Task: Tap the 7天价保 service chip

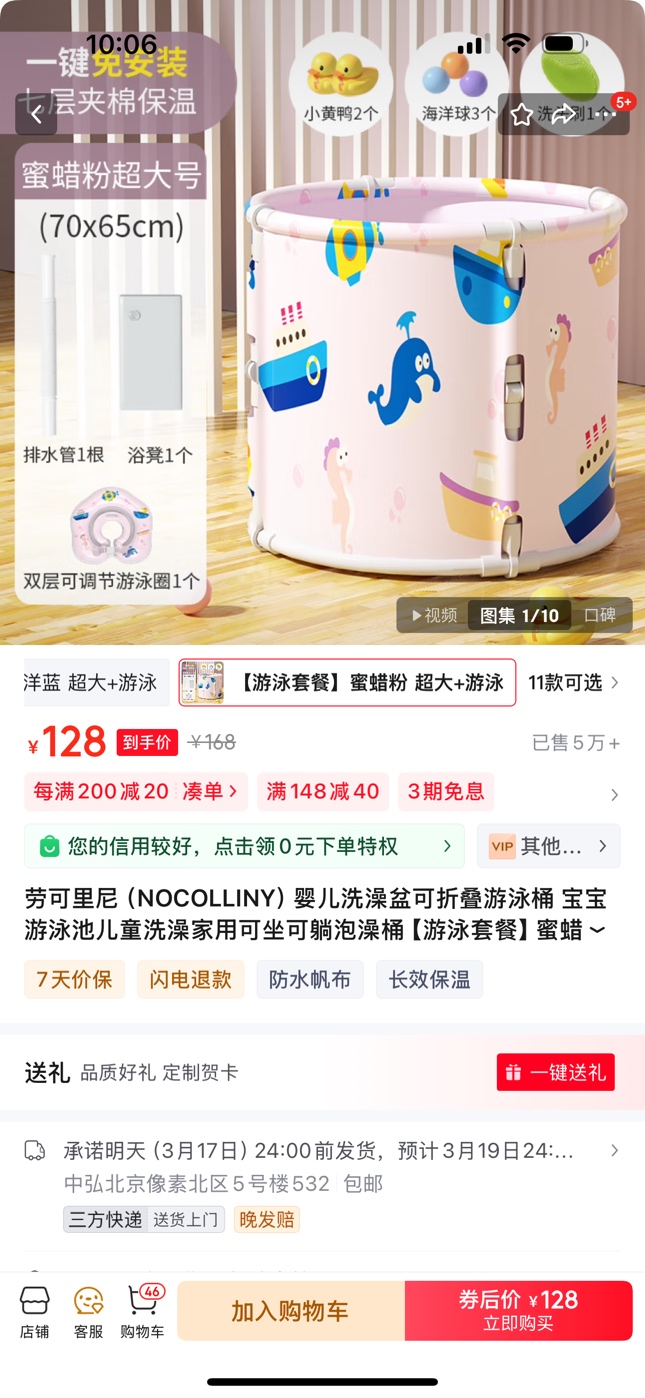Action: pos(74,980)
